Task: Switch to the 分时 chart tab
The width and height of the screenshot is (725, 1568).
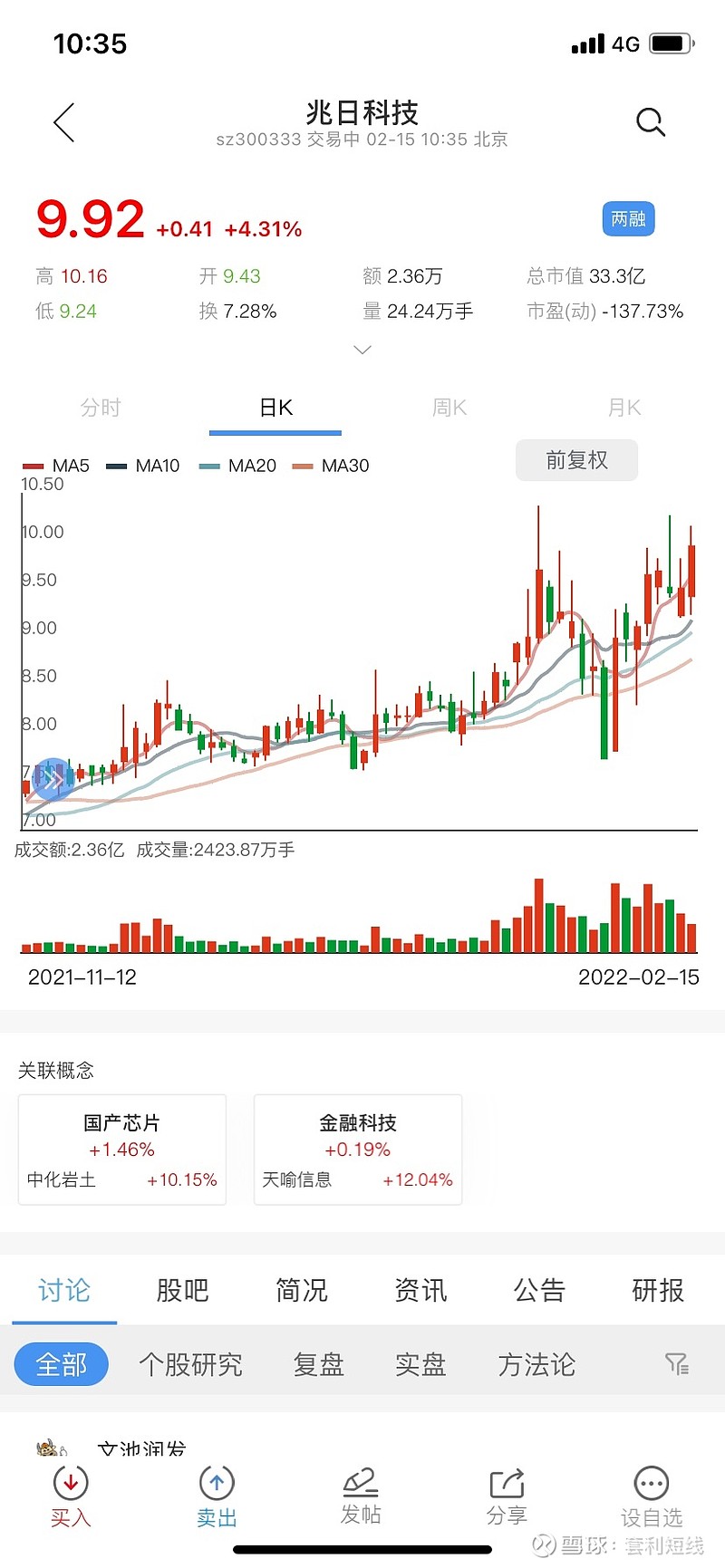Action: click(x=100, y=408)
